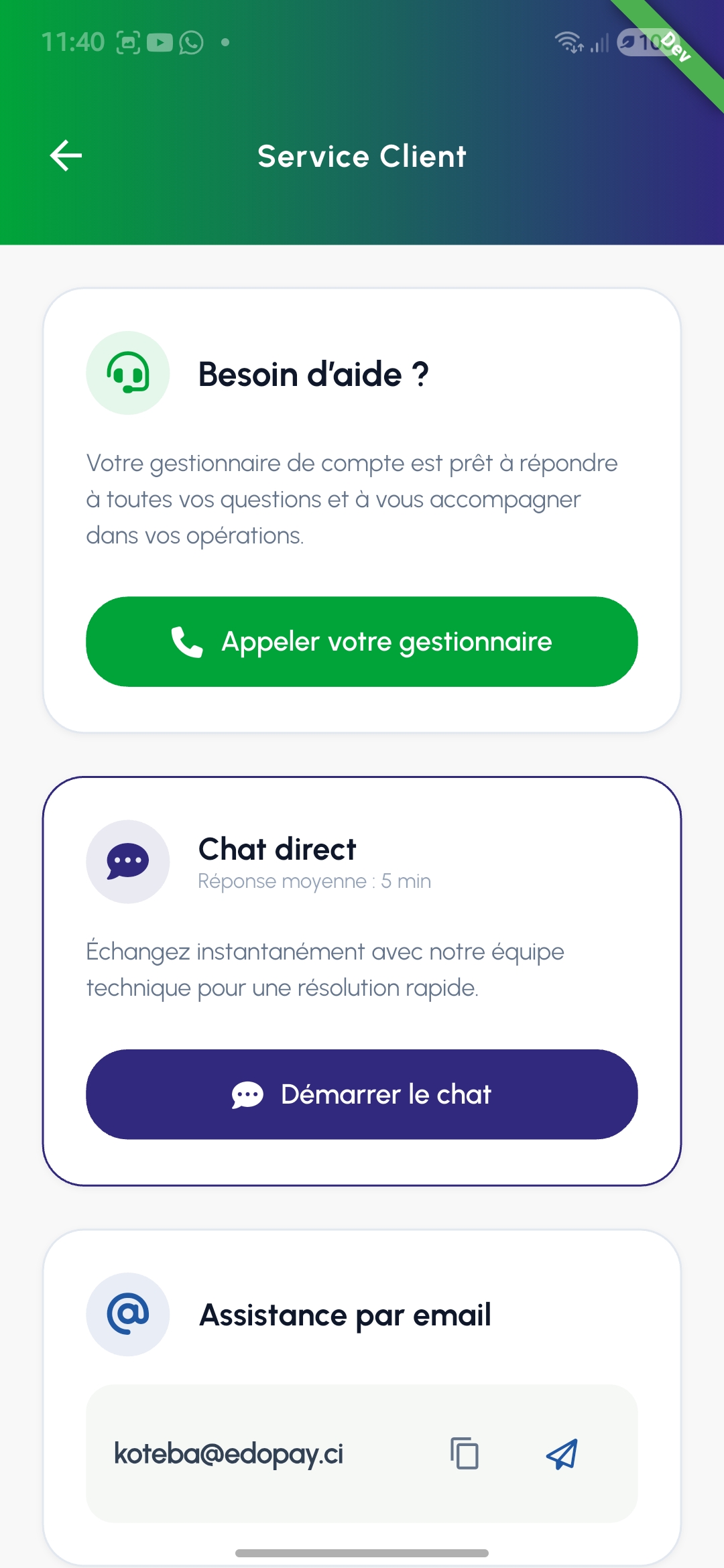Tap the back arrow to leave Service Client

click(65, 155)
